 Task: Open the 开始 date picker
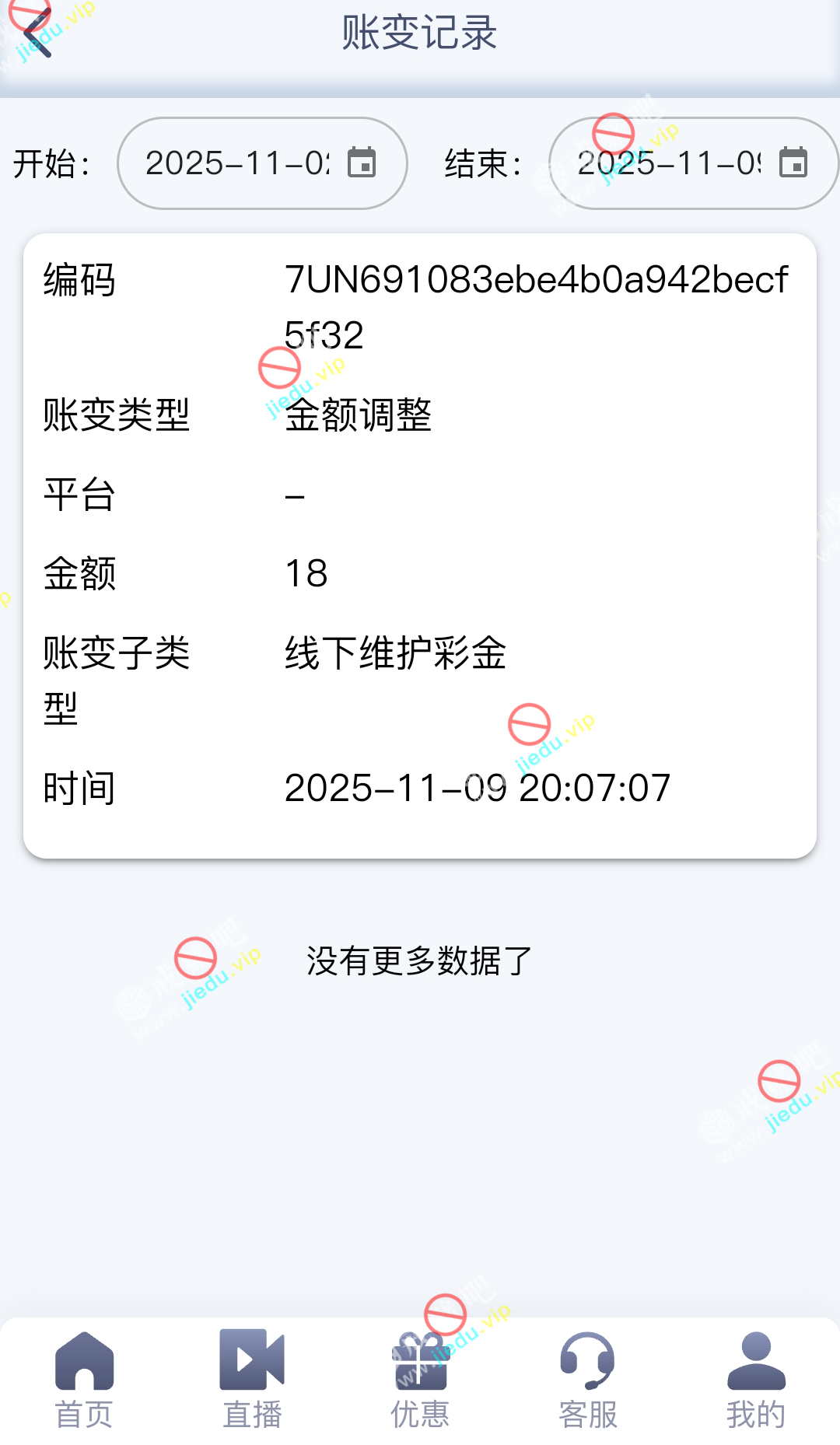click(362, 163)
